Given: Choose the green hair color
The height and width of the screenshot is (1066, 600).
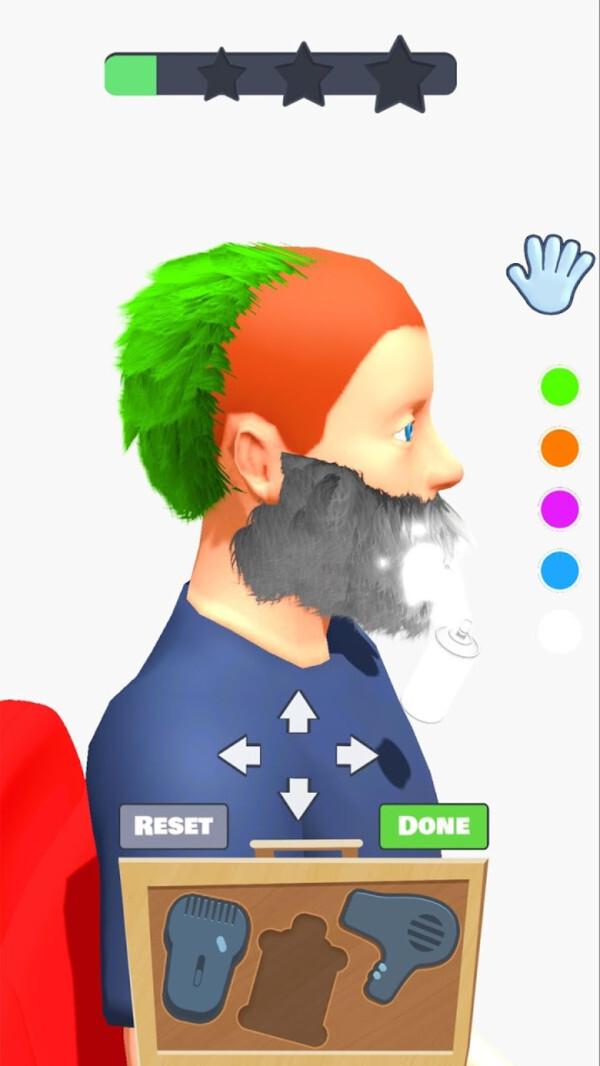Looking at the screenshot, I should coord(560,387).
